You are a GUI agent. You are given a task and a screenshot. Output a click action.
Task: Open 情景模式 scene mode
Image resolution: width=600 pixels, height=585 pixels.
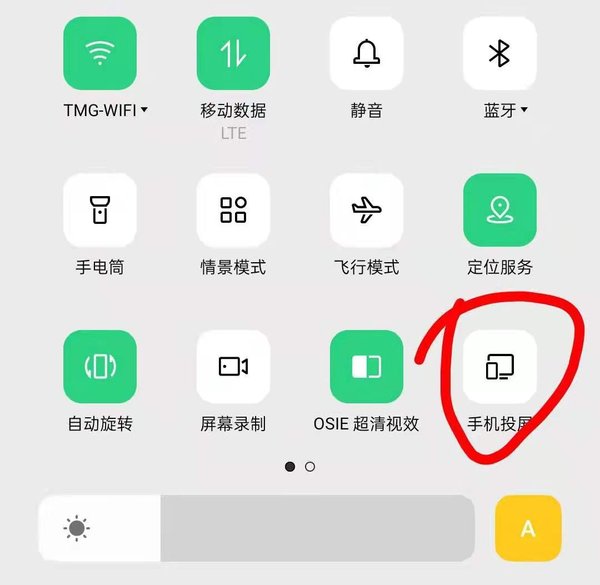(233, 210)
